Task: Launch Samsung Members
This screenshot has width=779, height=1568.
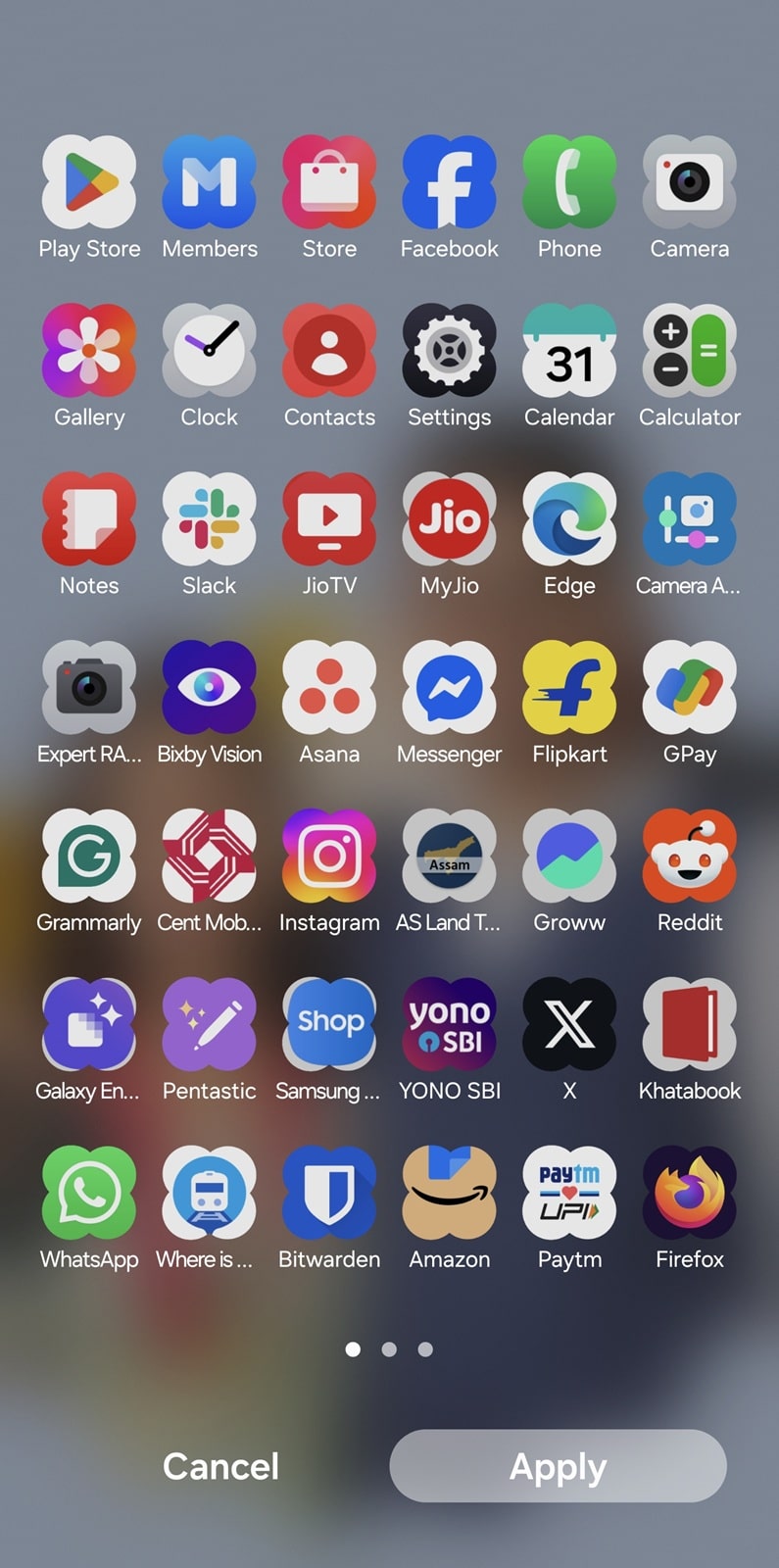Action: [x=210, y=182]
